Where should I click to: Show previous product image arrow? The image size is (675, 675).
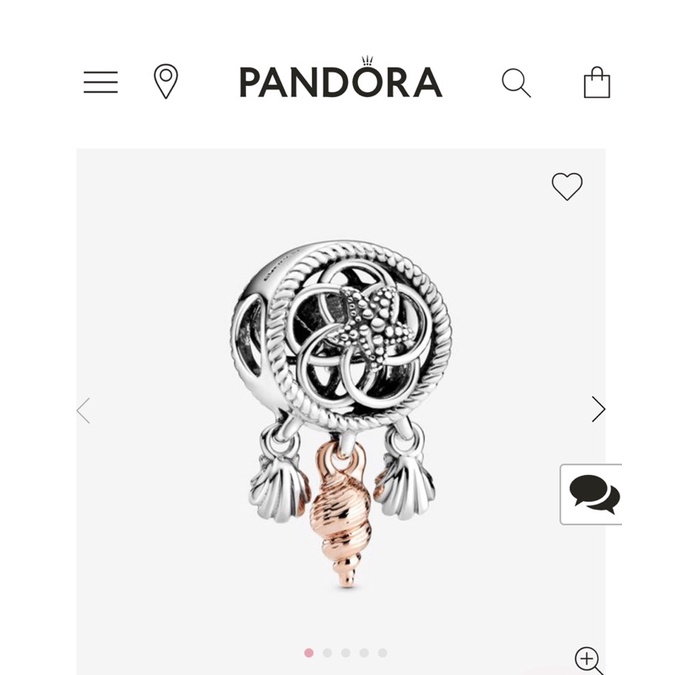tap(84, 409)
